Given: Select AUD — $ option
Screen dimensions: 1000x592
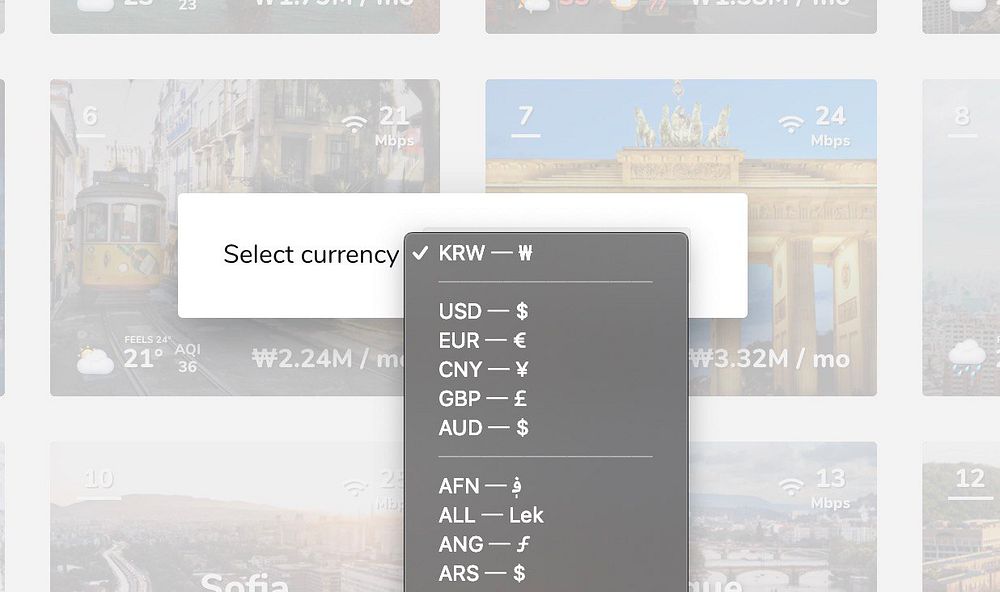Looking at the screenshot, I should pyautogui.click(x=483, y=427).
